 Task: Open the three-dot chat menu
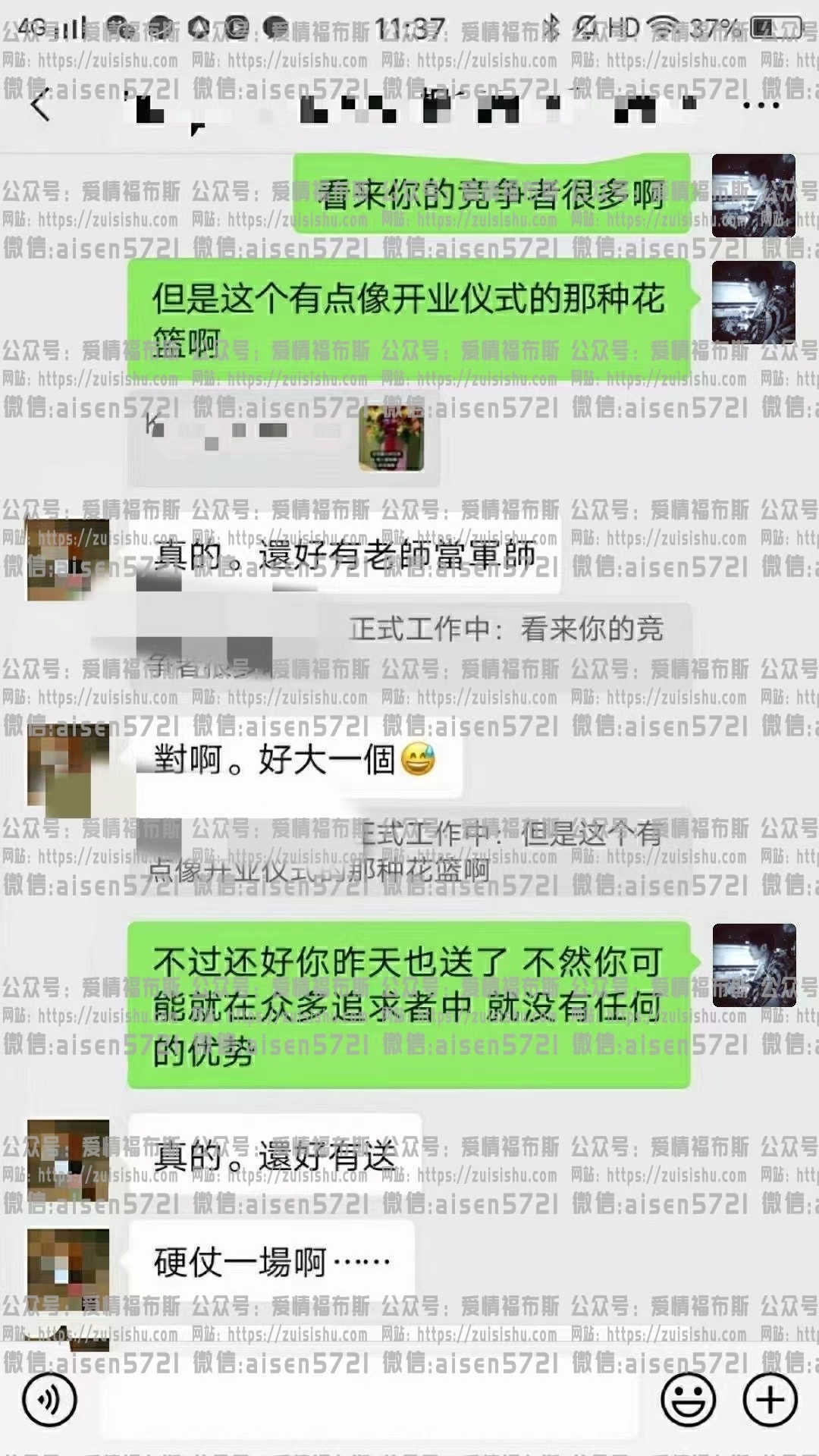pyautogui.click(x=761, y=105)
